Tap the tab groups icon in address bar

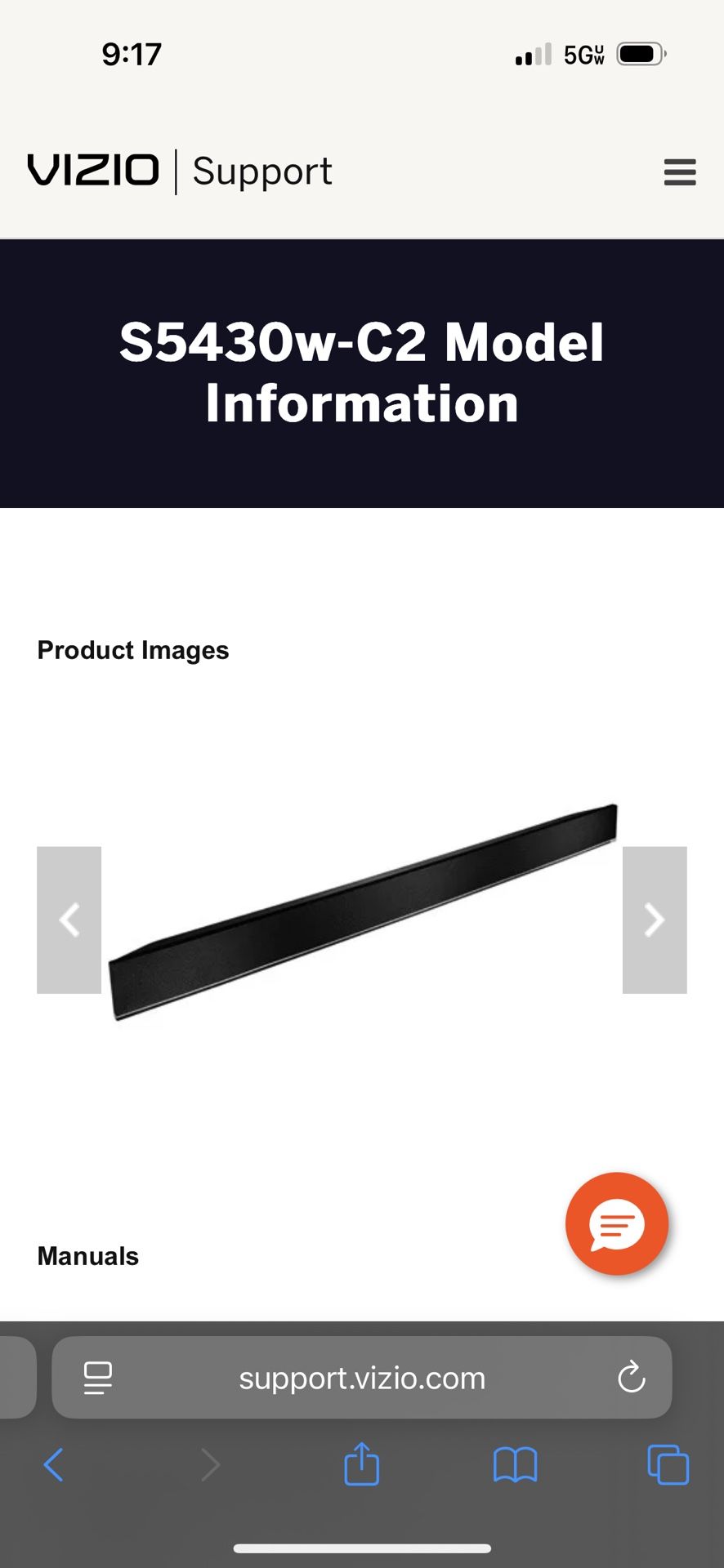(97, 1378)
